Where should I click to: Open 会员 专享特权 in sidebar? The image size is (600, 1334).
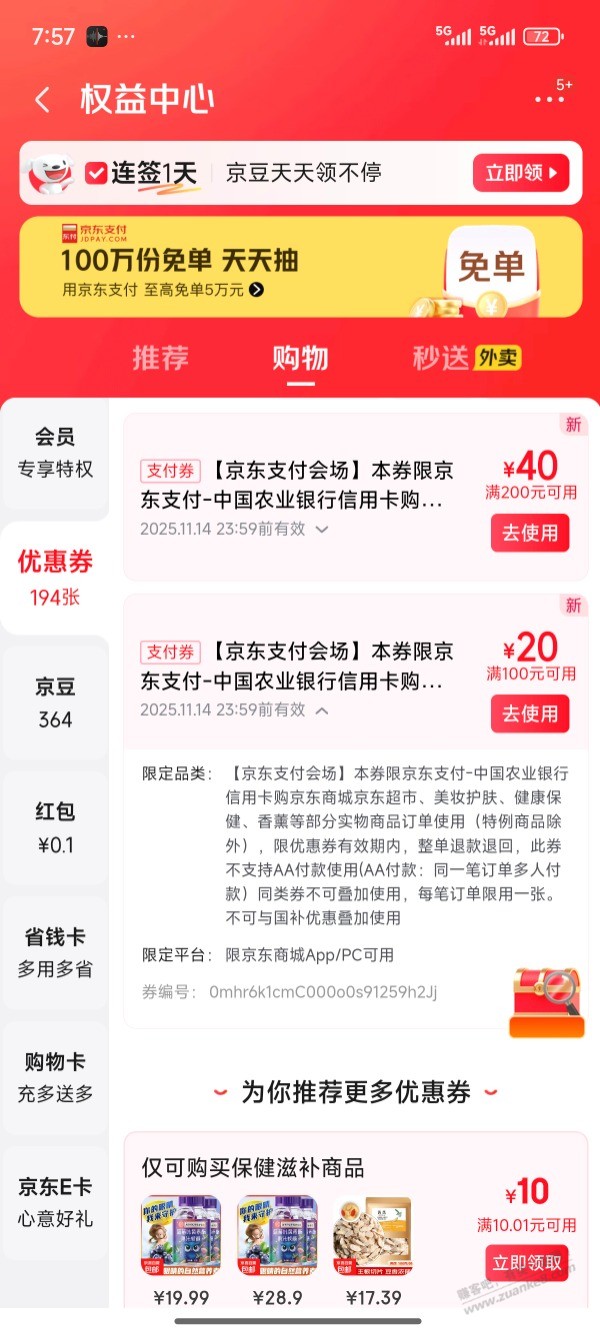[55, 452]
